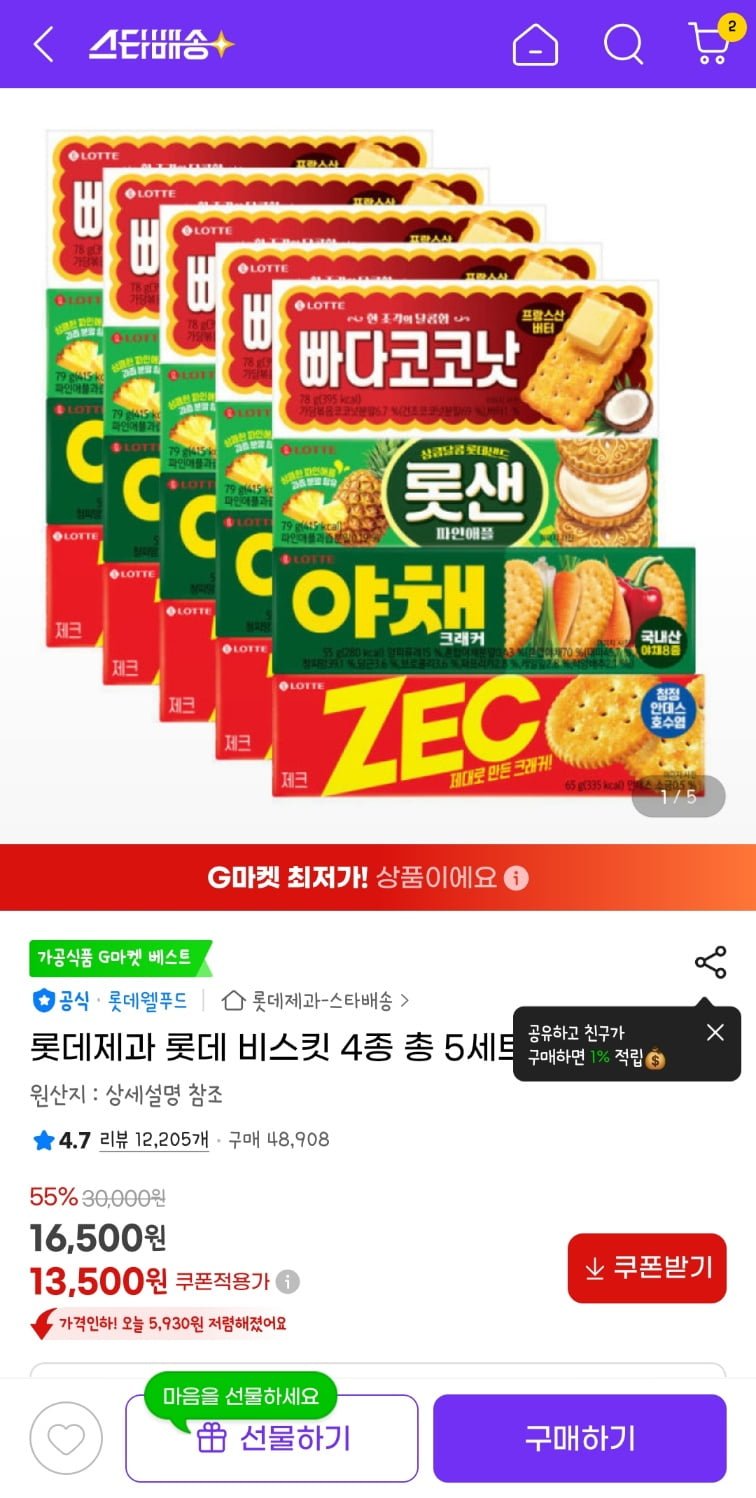The width and height of the screenshot is (756, 1498).
Task: Open 리뷰 12,205개 reviews
Action: (x=154, y=1140)
